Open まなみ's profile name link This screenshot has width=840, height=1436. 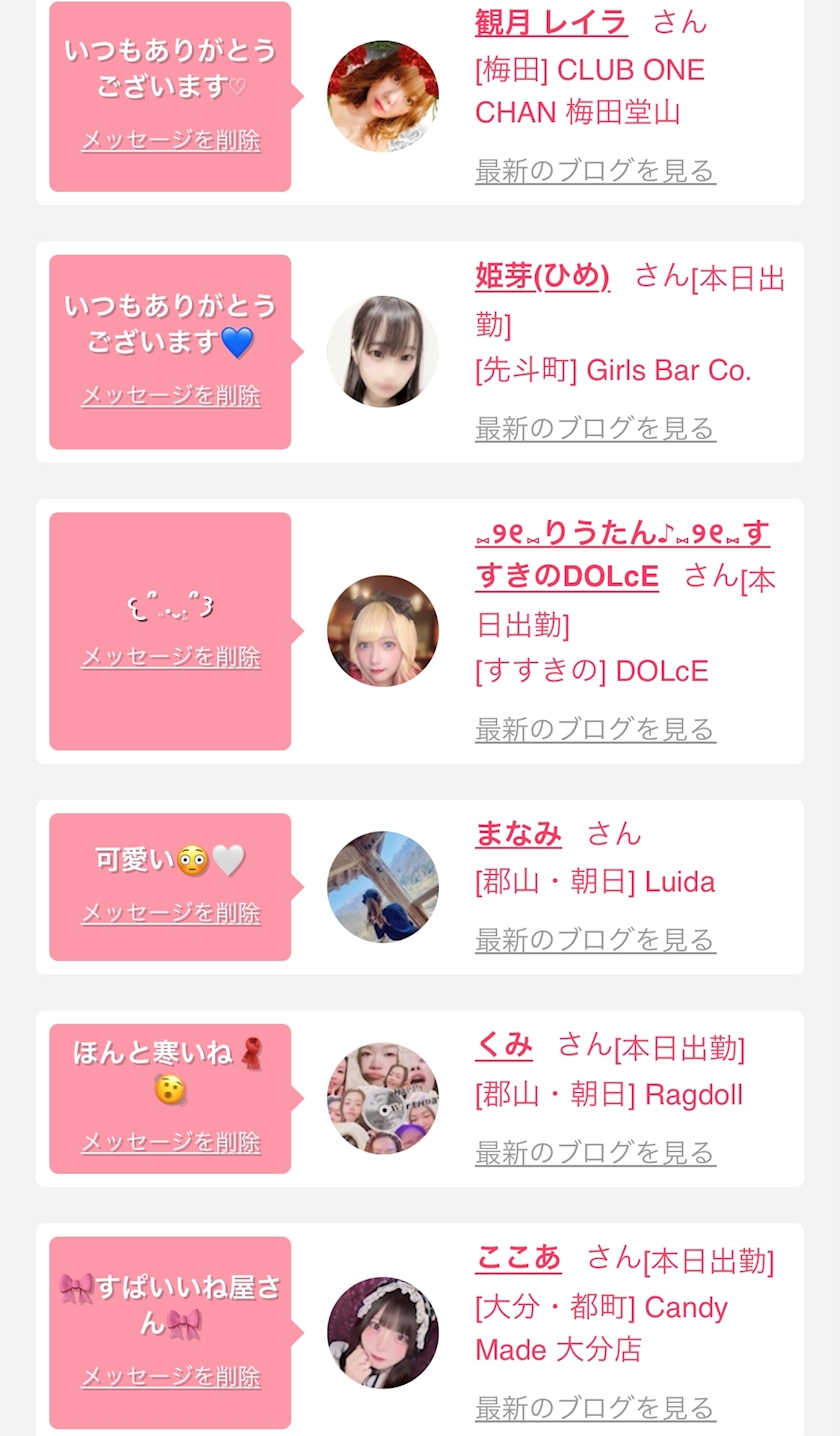click(x=518, y=833)
